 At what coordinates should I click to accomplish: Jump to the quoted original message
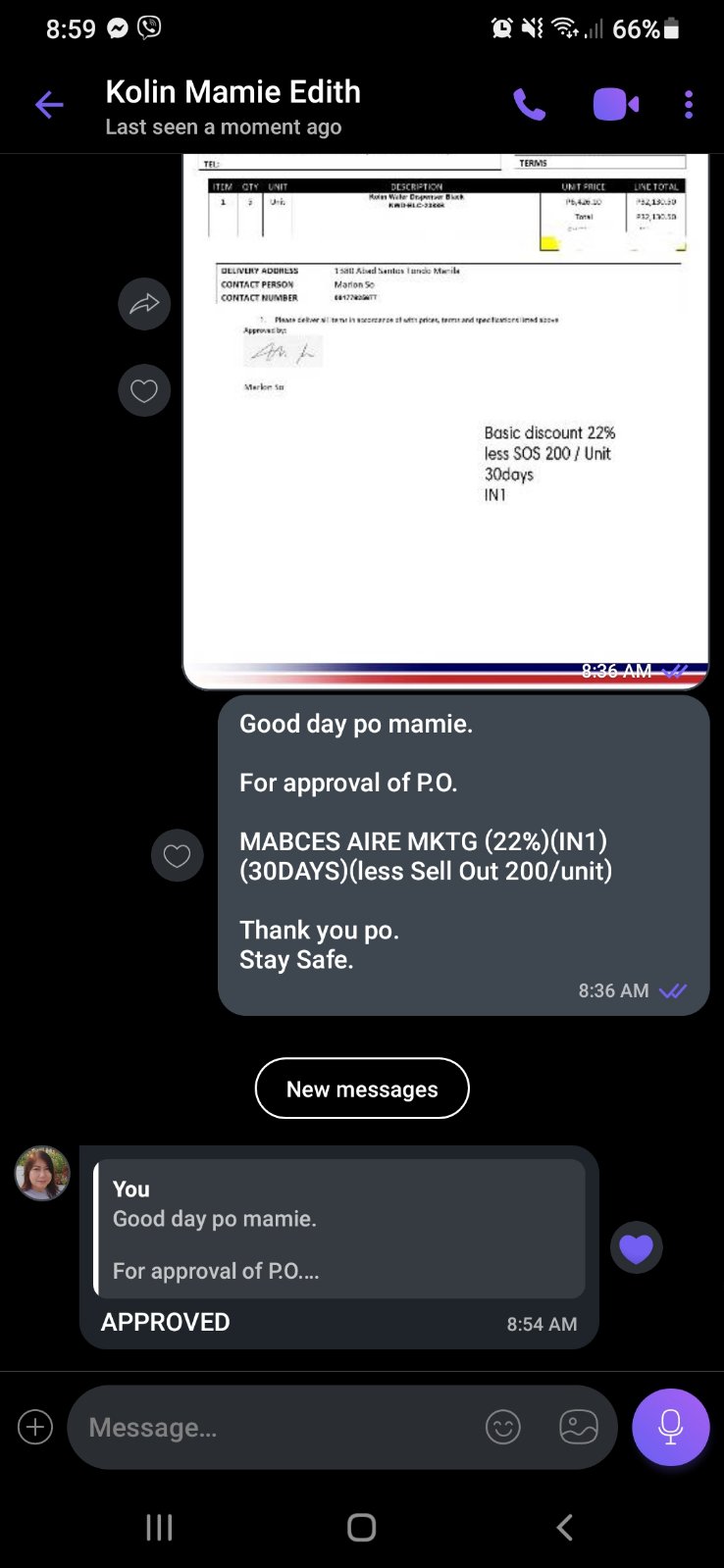338,1229
